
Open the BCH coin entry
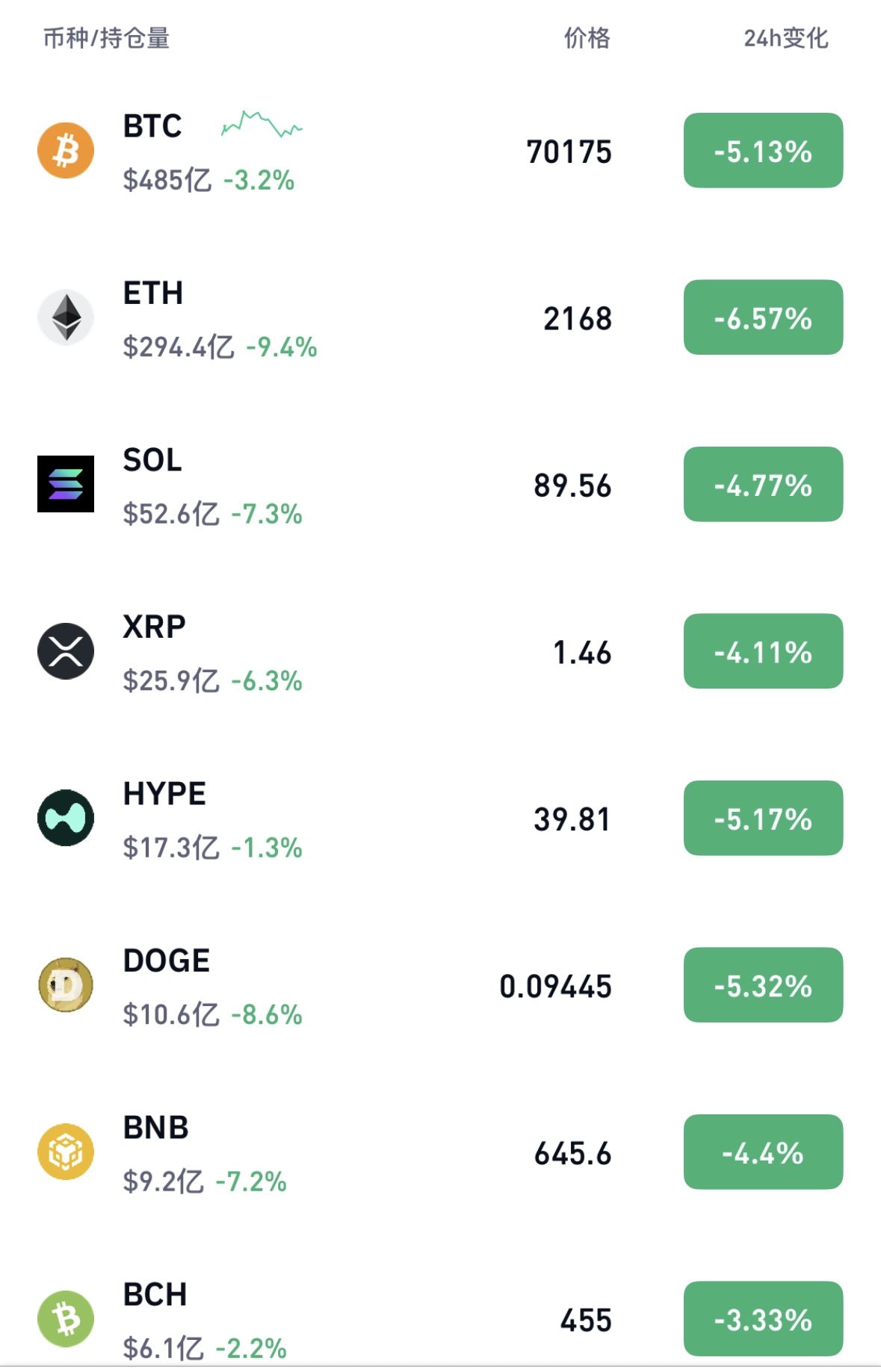pos(155,1295)
